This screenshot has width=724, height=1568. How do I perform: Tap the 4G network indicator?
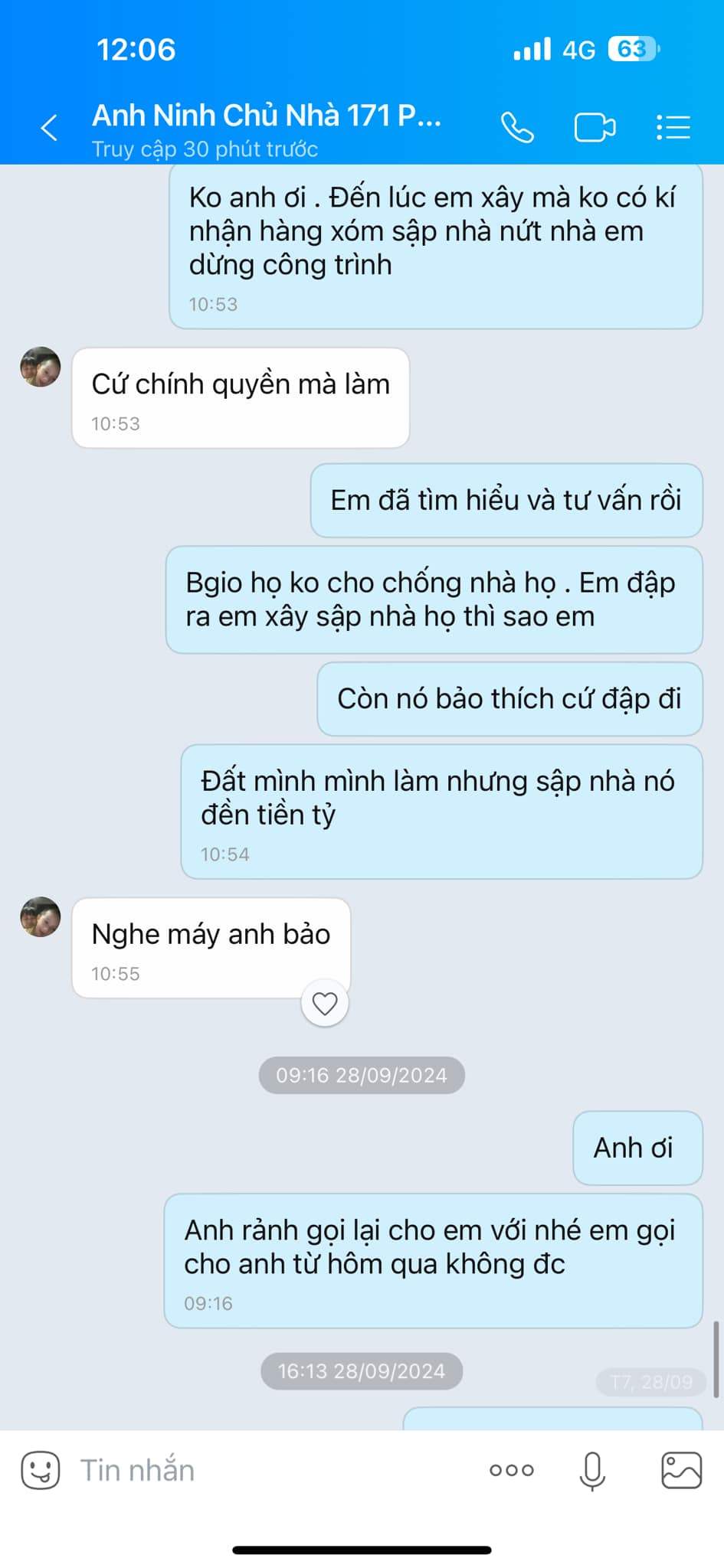578,49
